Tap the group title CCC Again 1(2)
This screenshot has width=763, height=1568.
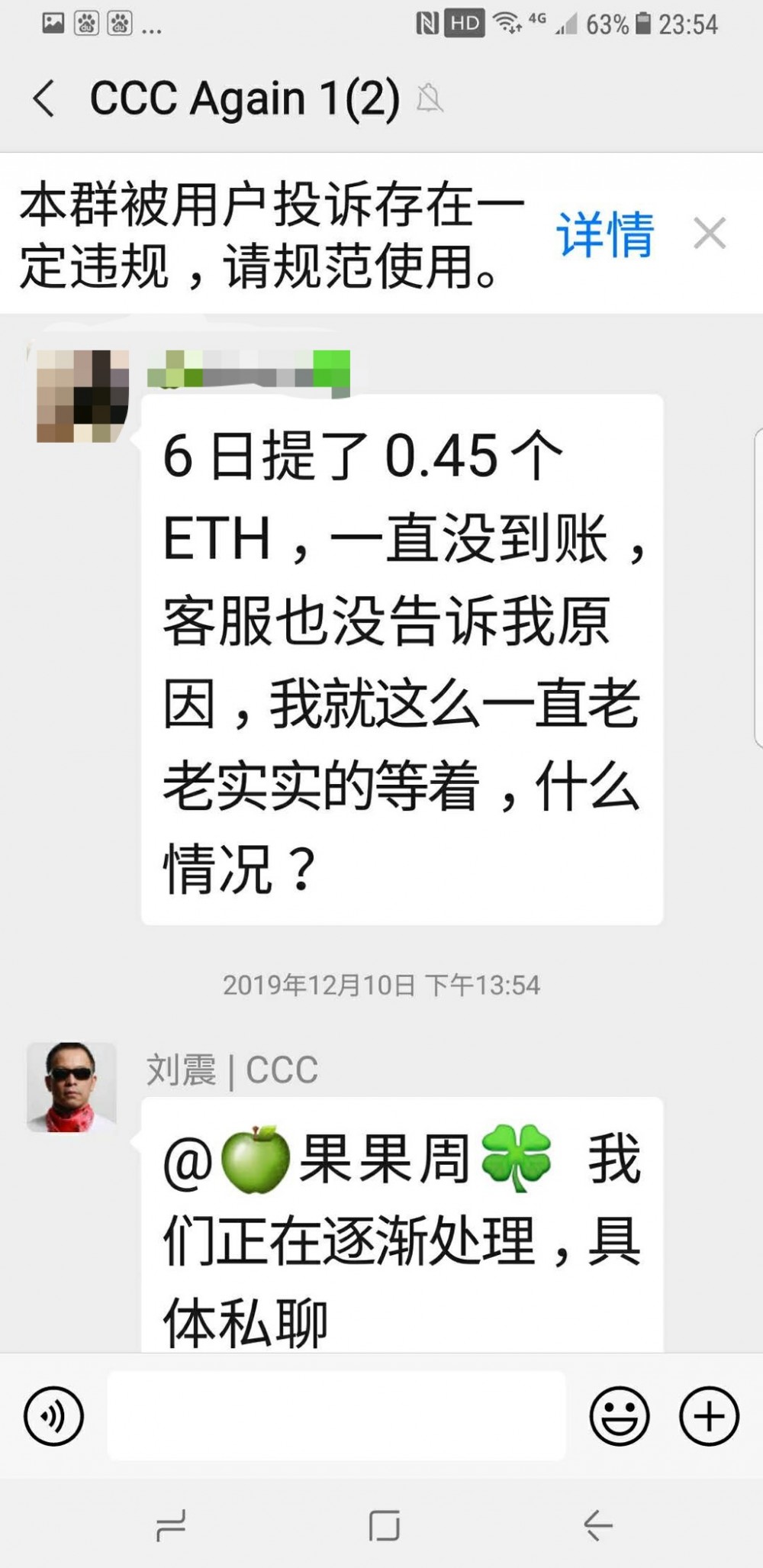point(244,98)
